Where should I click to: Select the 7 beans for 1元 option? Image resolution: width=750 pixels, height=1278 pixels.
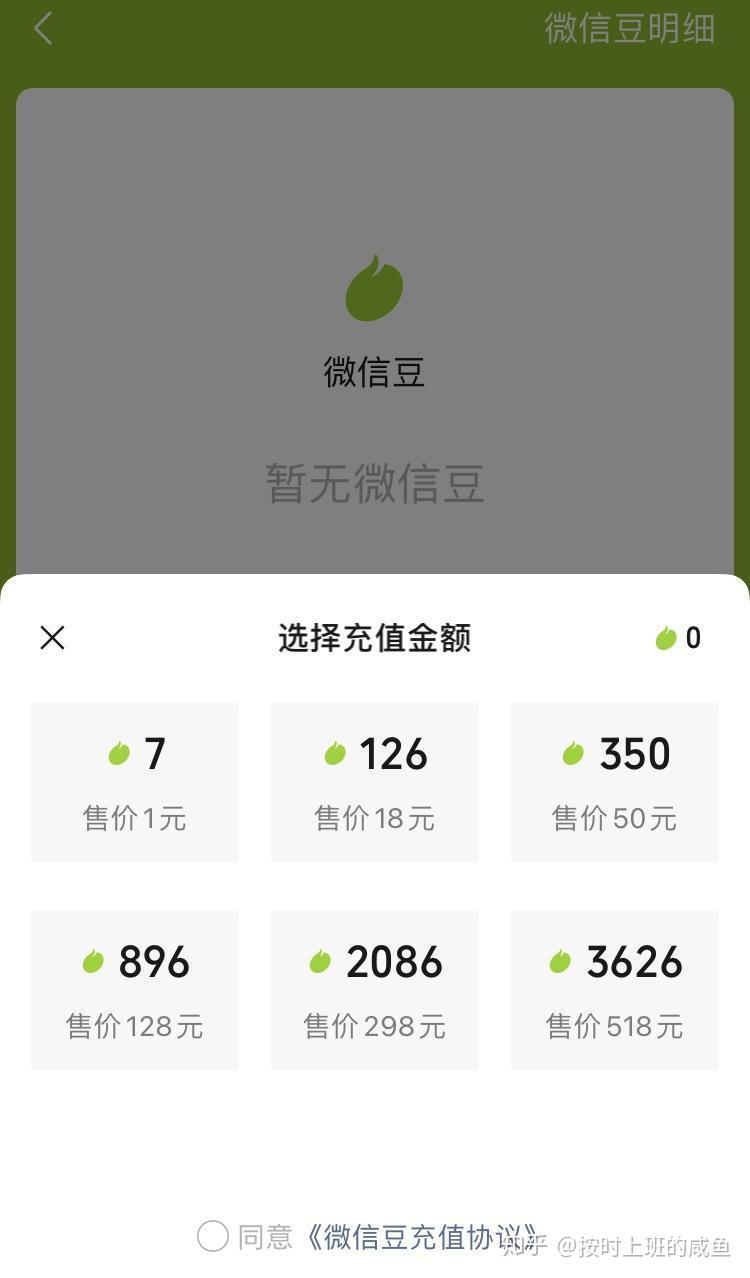(x=135, y=782)
